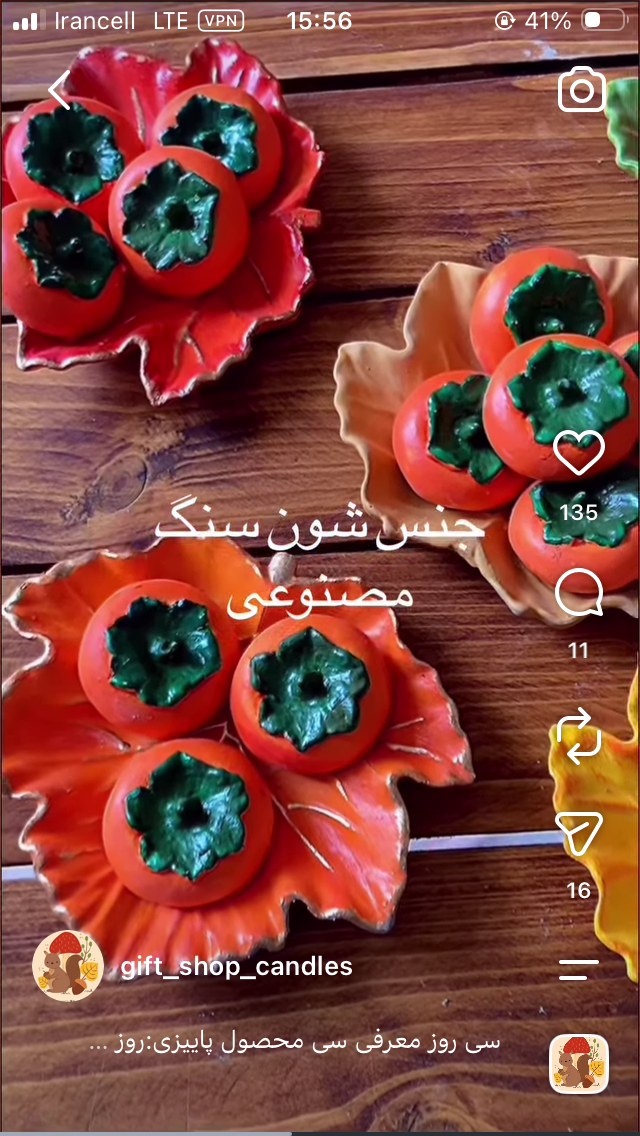Open the comments on this reel
This screenshot has height=1136, width=640.
(x=578, y=592)
